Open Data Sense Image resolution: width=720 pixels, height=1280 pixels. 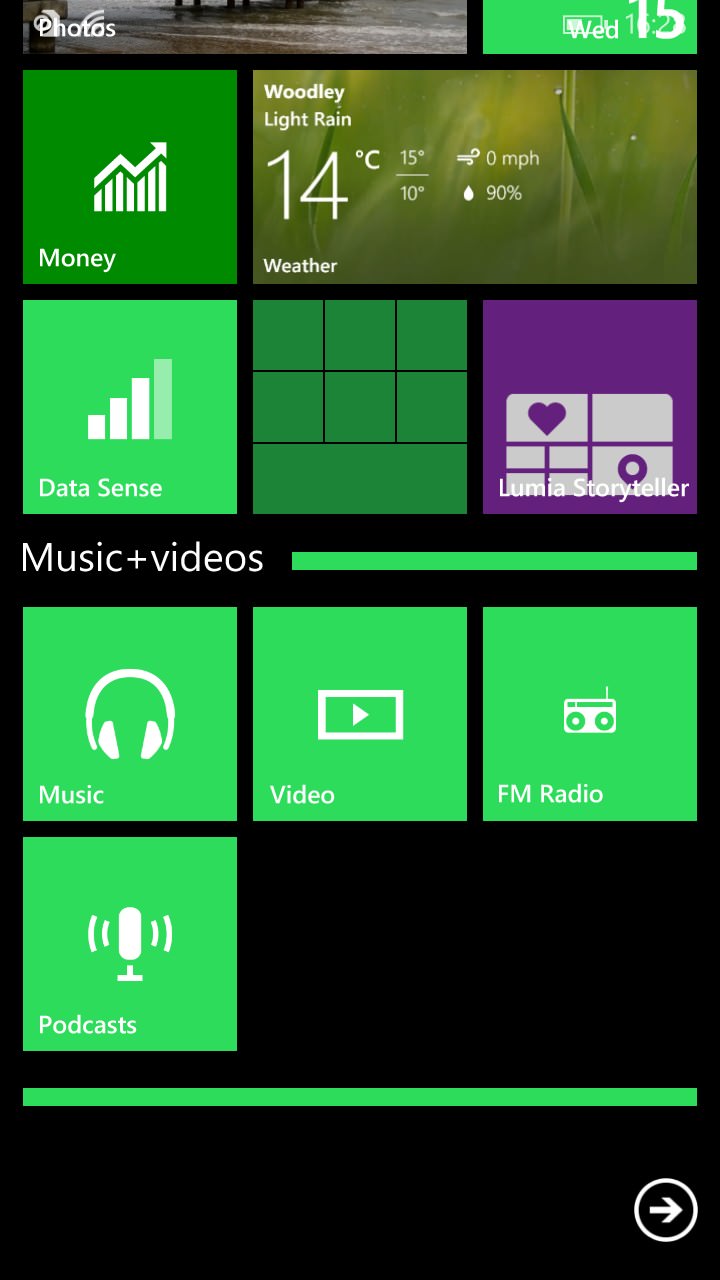[x=130, y=407]
